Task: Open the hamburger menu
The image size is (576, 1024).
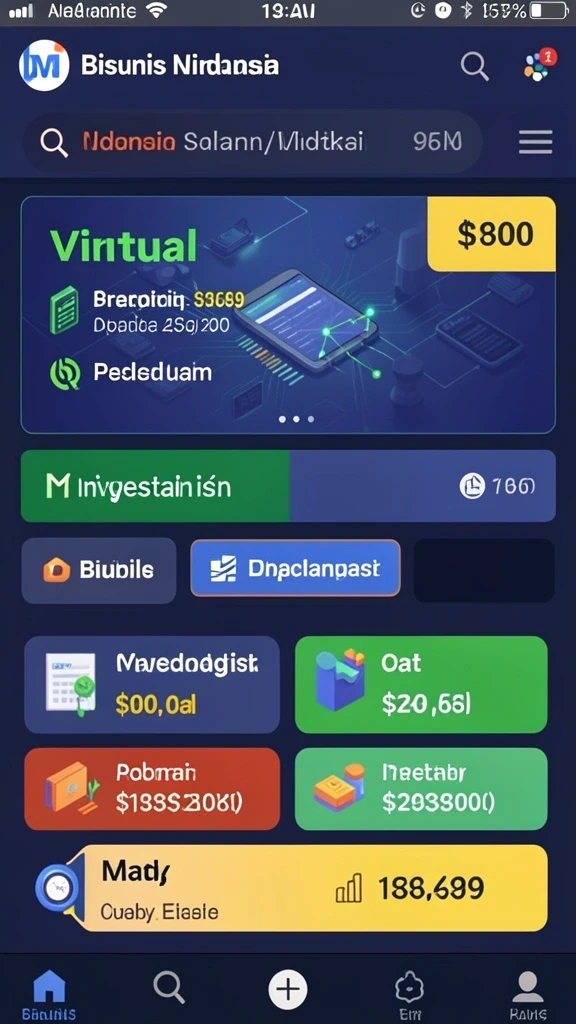Action: point(536,142)
